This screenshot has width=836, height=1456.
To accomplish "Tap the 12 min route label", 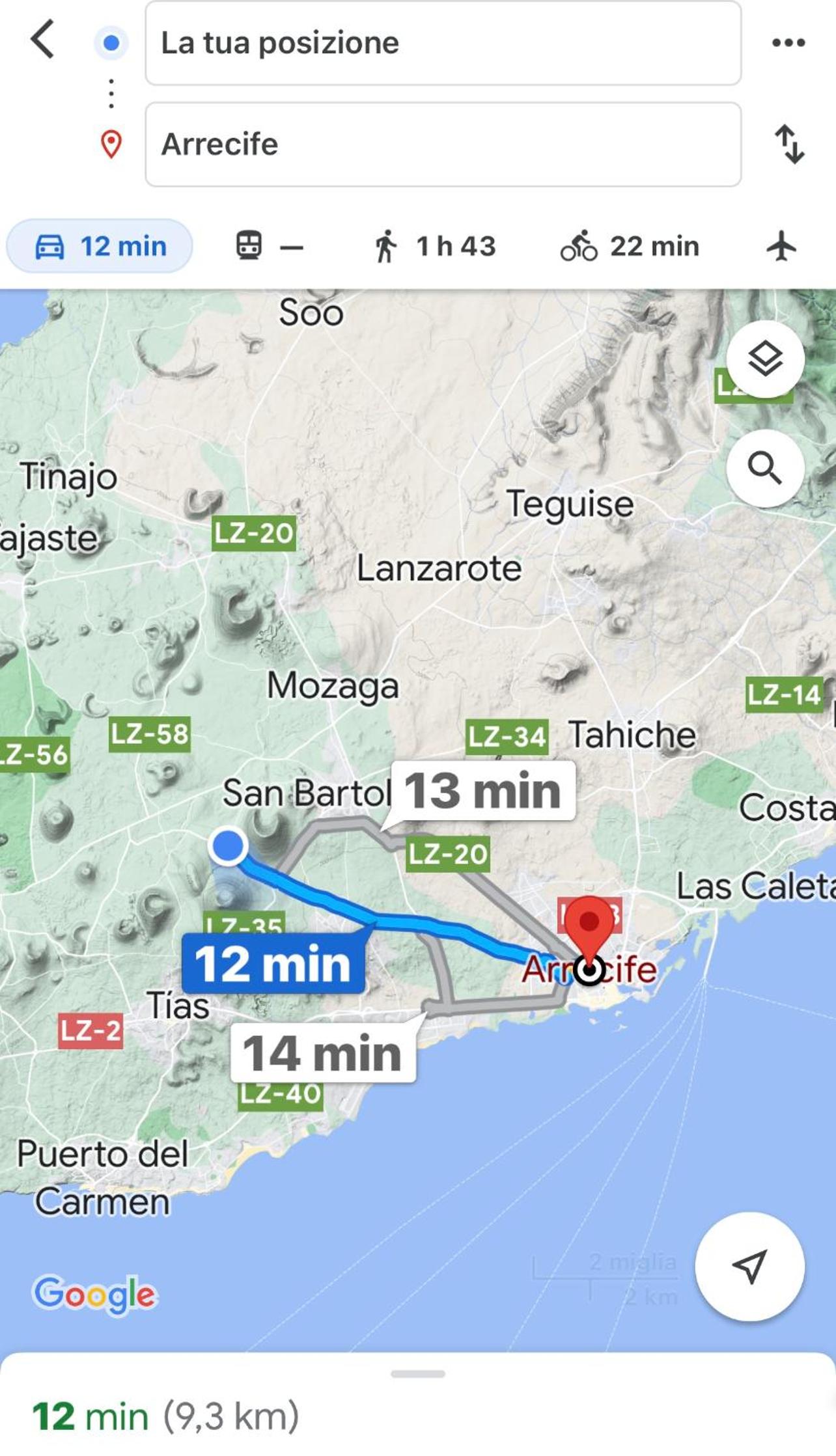I will pyautogui.click(x=273, y=963).
